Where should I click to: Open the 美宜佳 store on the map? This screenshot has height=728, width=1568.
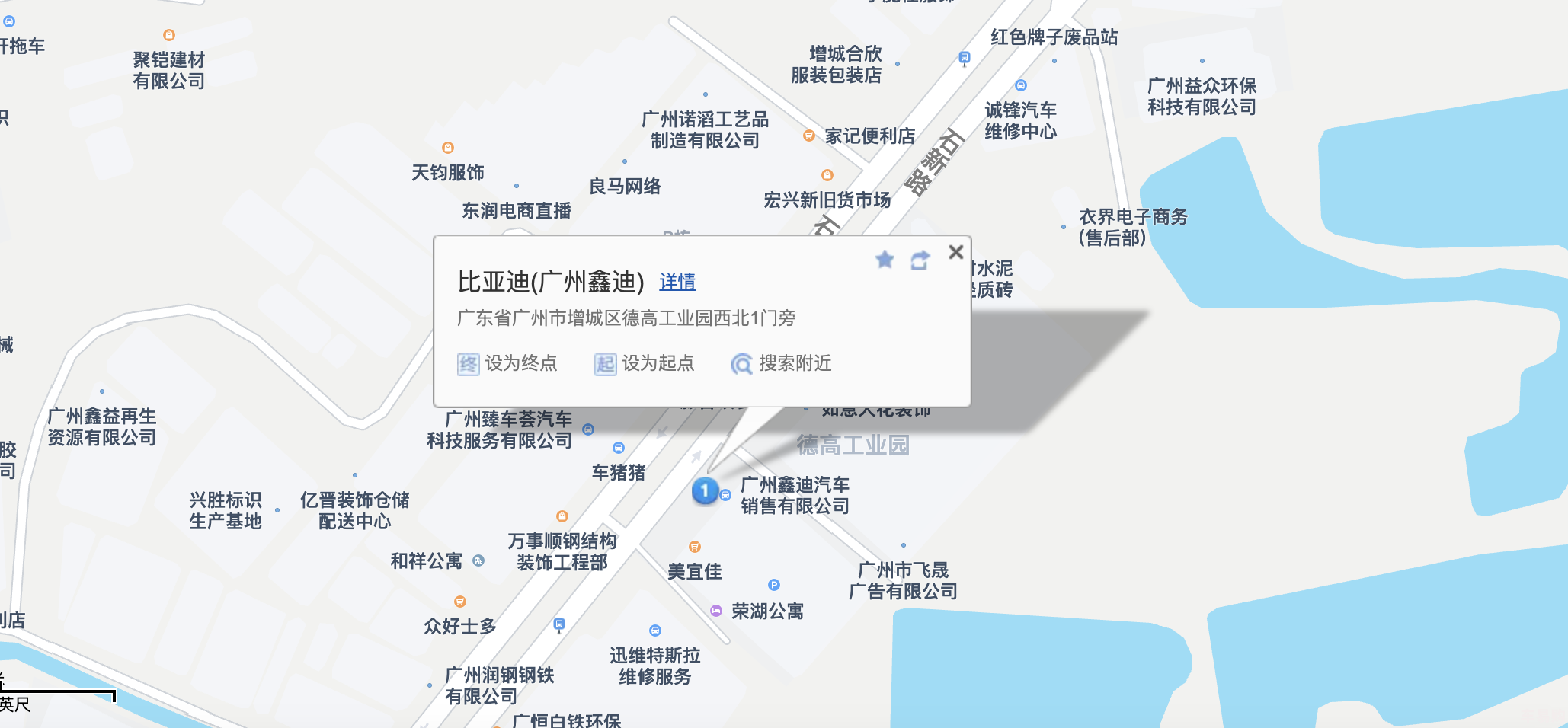click(x=694, y=570)
